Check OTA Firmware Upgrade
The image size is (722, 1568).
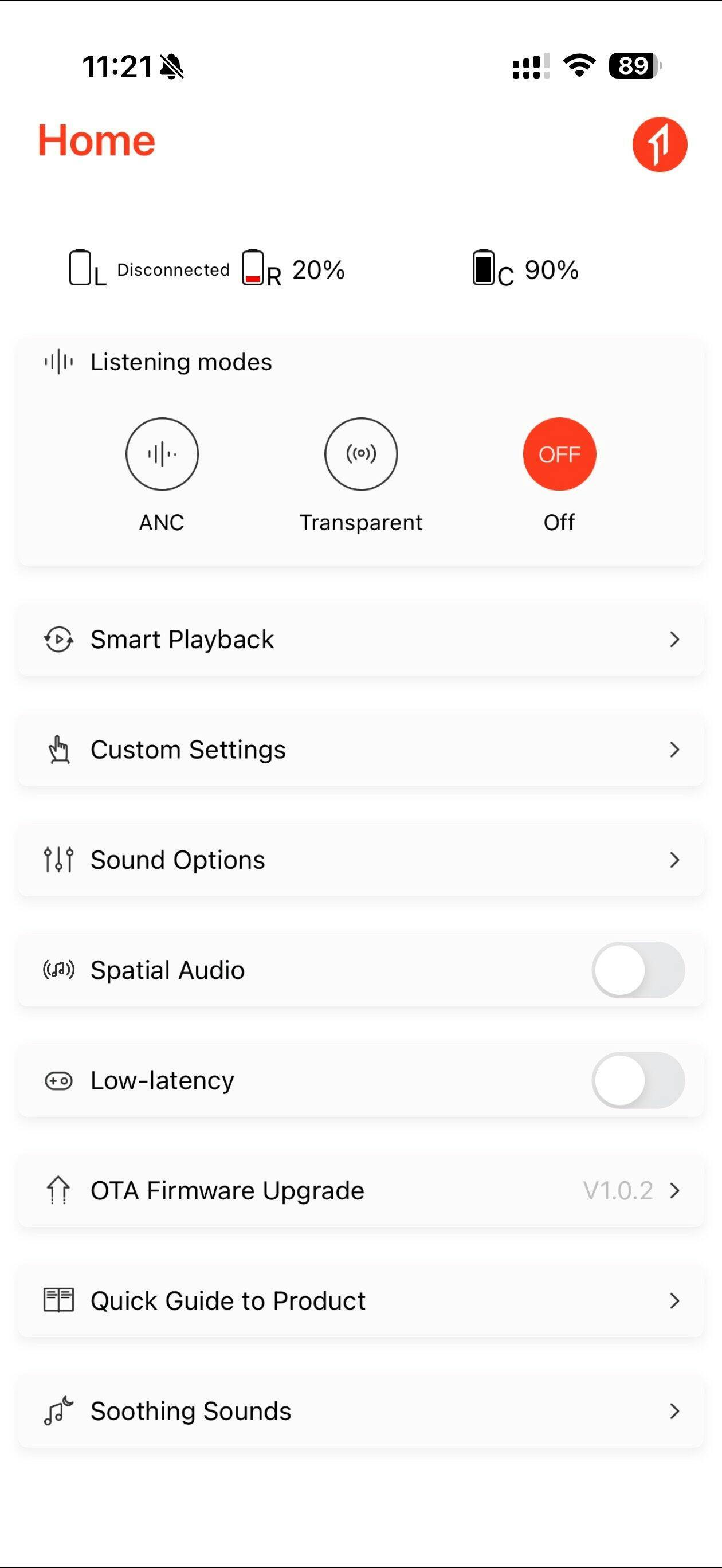361,1190
